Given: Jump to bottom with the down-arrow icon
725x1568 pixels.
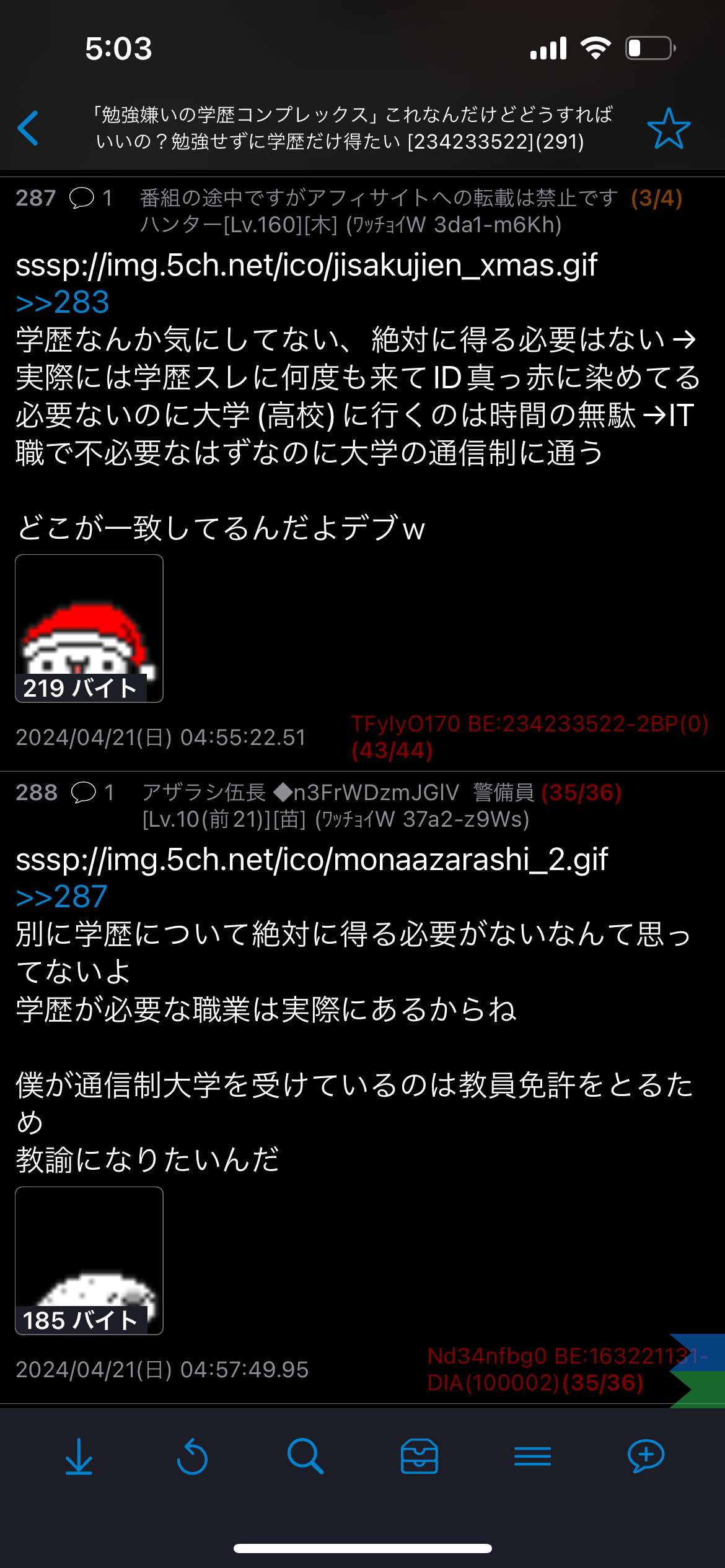Looking at the screenshot, I should (79, 1457).
